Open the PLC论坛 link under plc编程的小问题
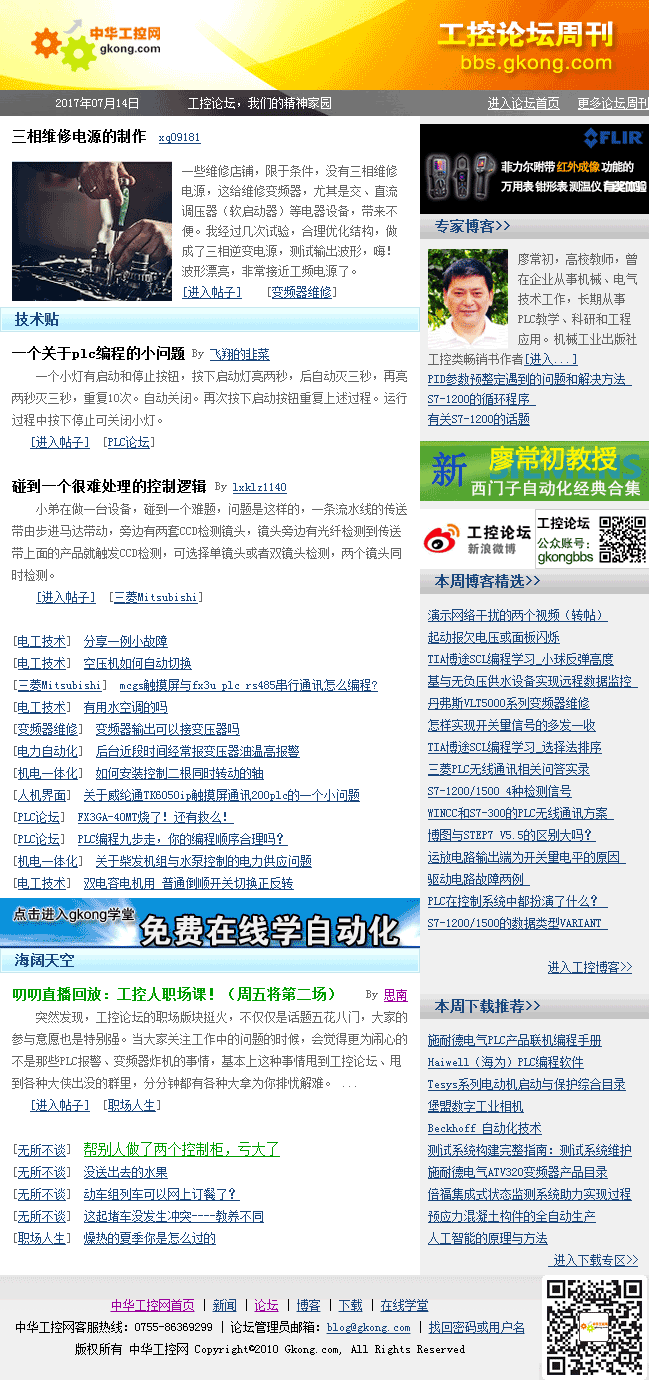Screen dimensions: 649x1380 [x=128, y=442]
